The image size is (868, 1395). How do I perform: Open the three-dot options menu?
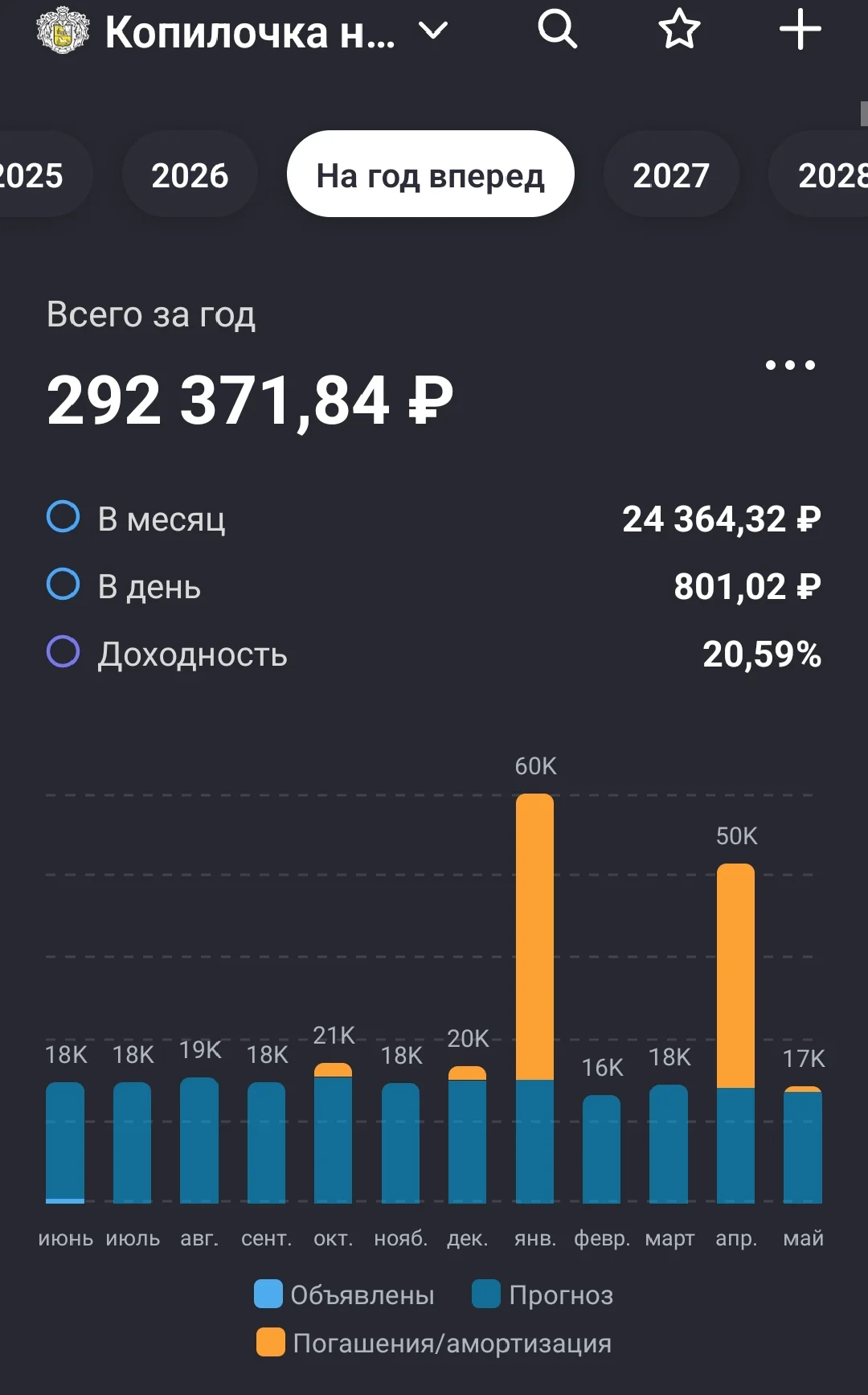pos(790,365)
